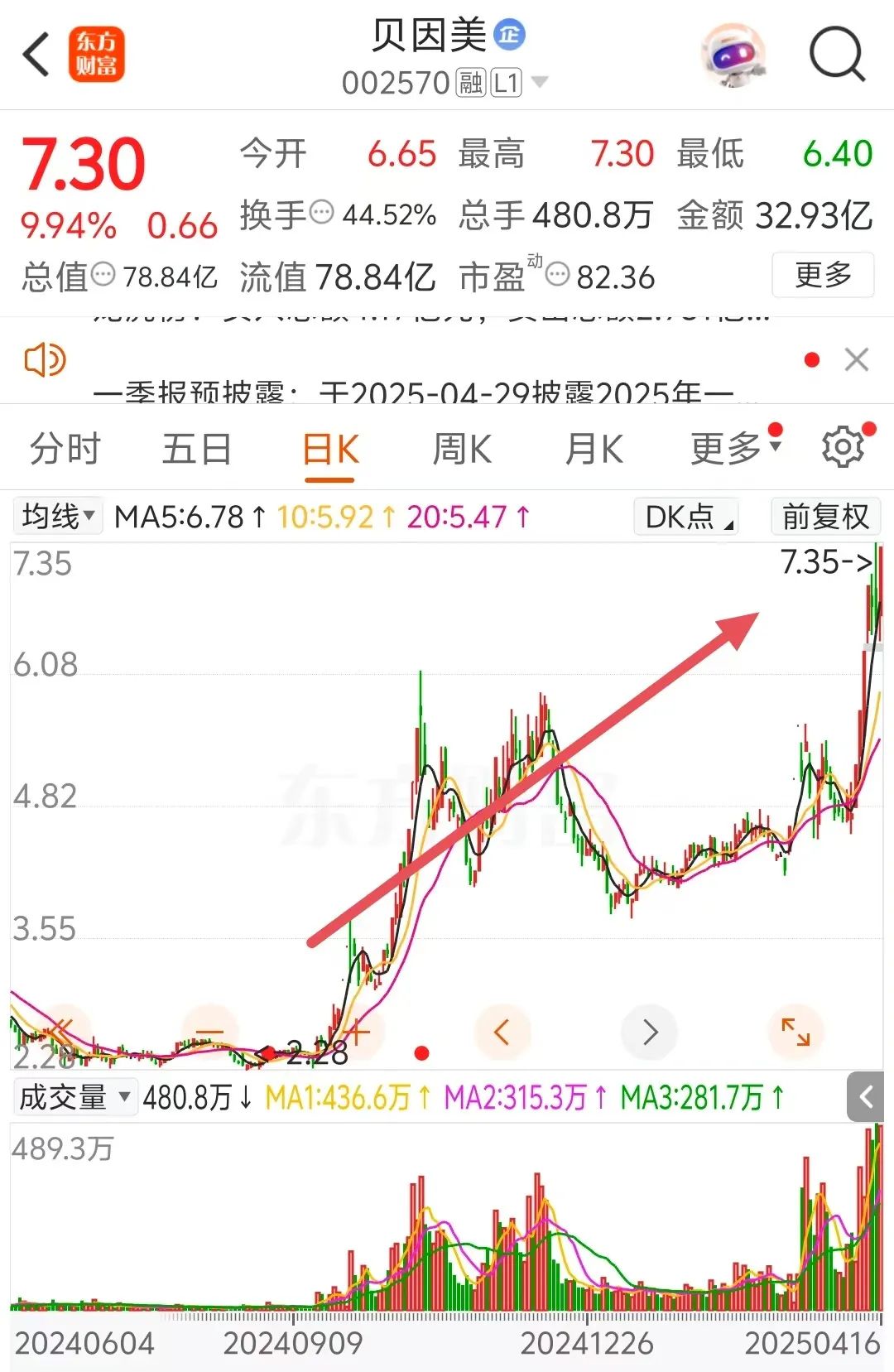Tap 更多 to show more quote data
The image size is (894, 1372).
click(823, 275)
